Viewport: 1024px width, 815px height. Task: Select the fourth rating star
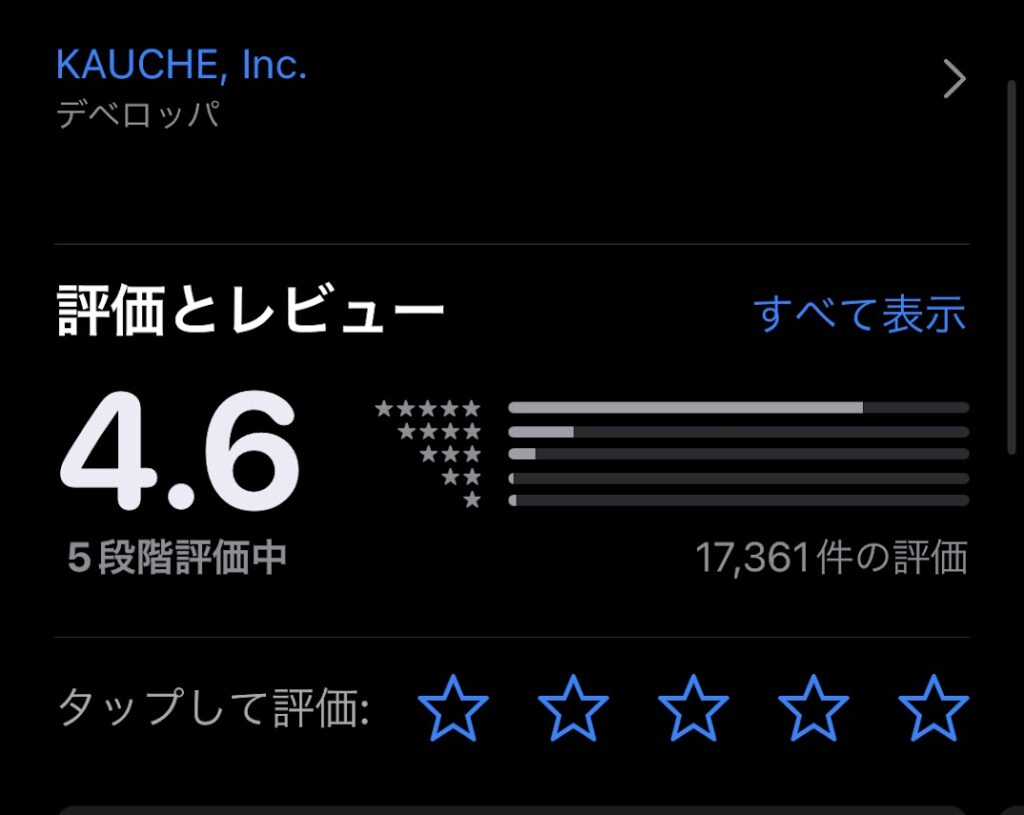pyautogui.click(x=813, y=707)
